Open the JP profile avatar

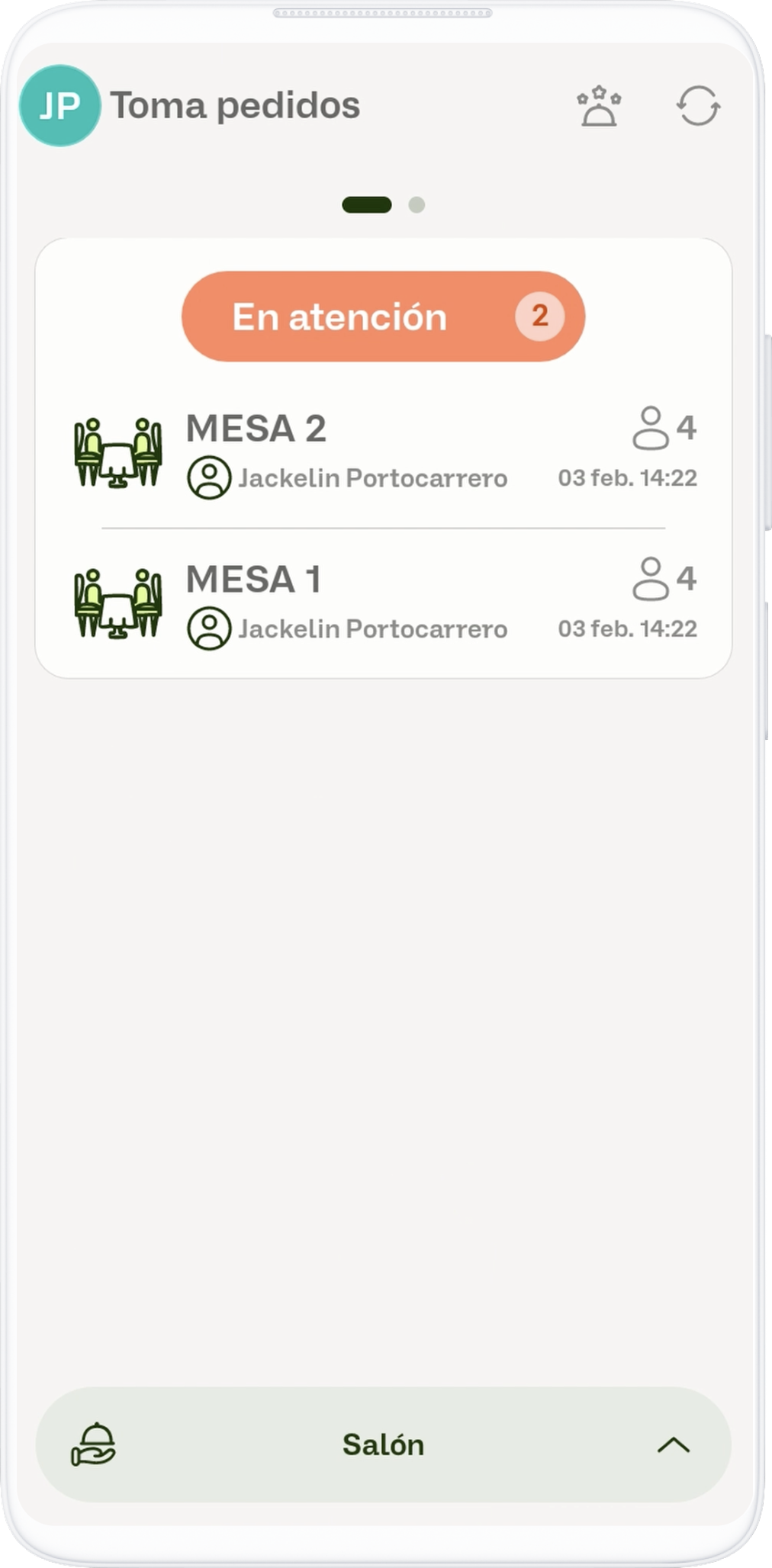(x=60, y=106)
